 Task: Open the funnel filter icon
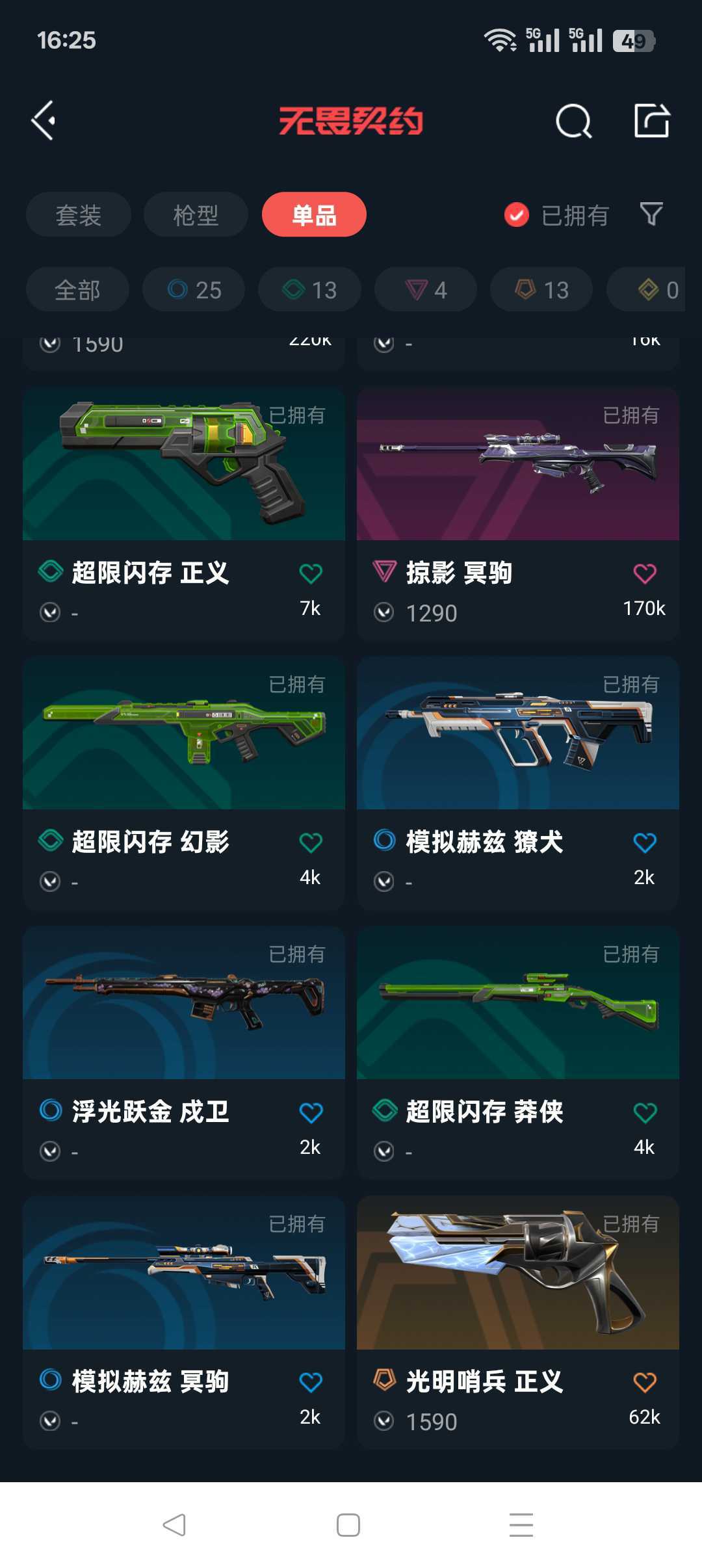click(x=651, y=214)
